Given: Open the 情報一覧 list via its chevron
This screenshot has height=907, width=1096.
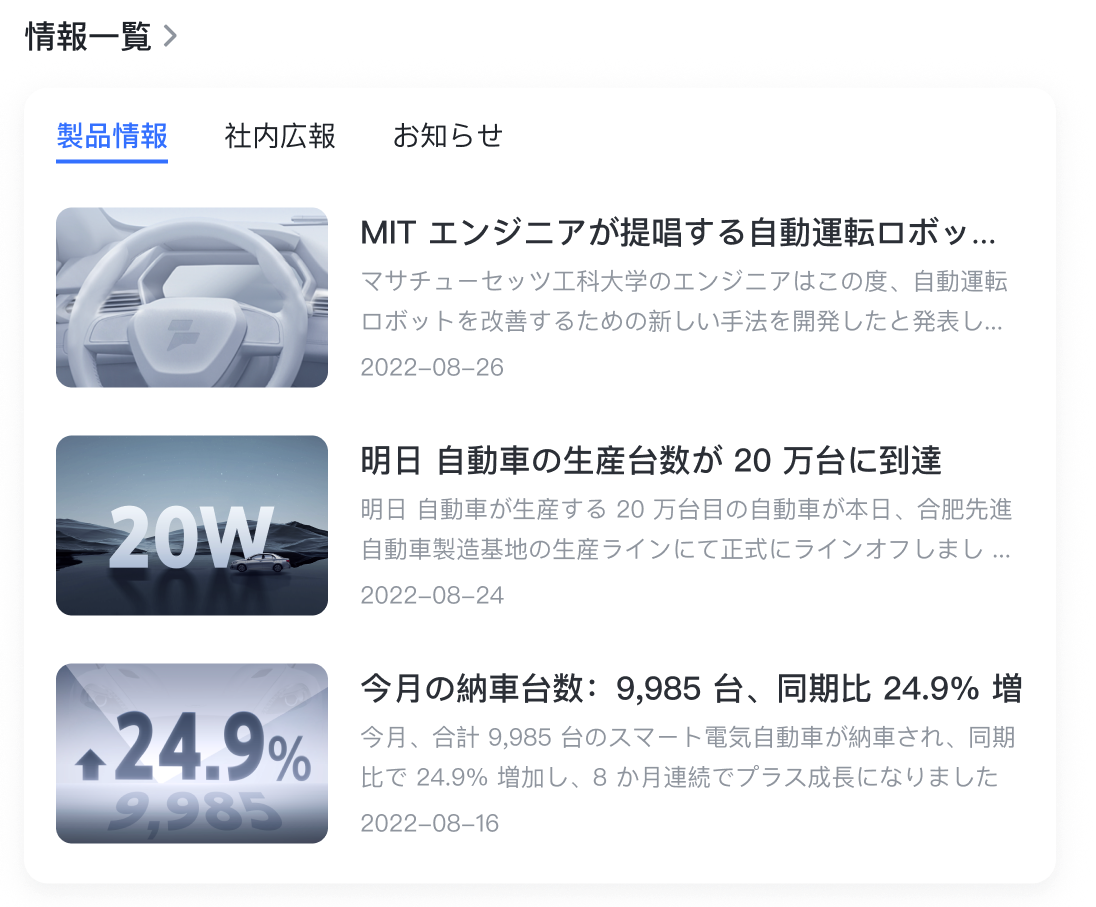Looking at the screenshot, I should point(170,37).
